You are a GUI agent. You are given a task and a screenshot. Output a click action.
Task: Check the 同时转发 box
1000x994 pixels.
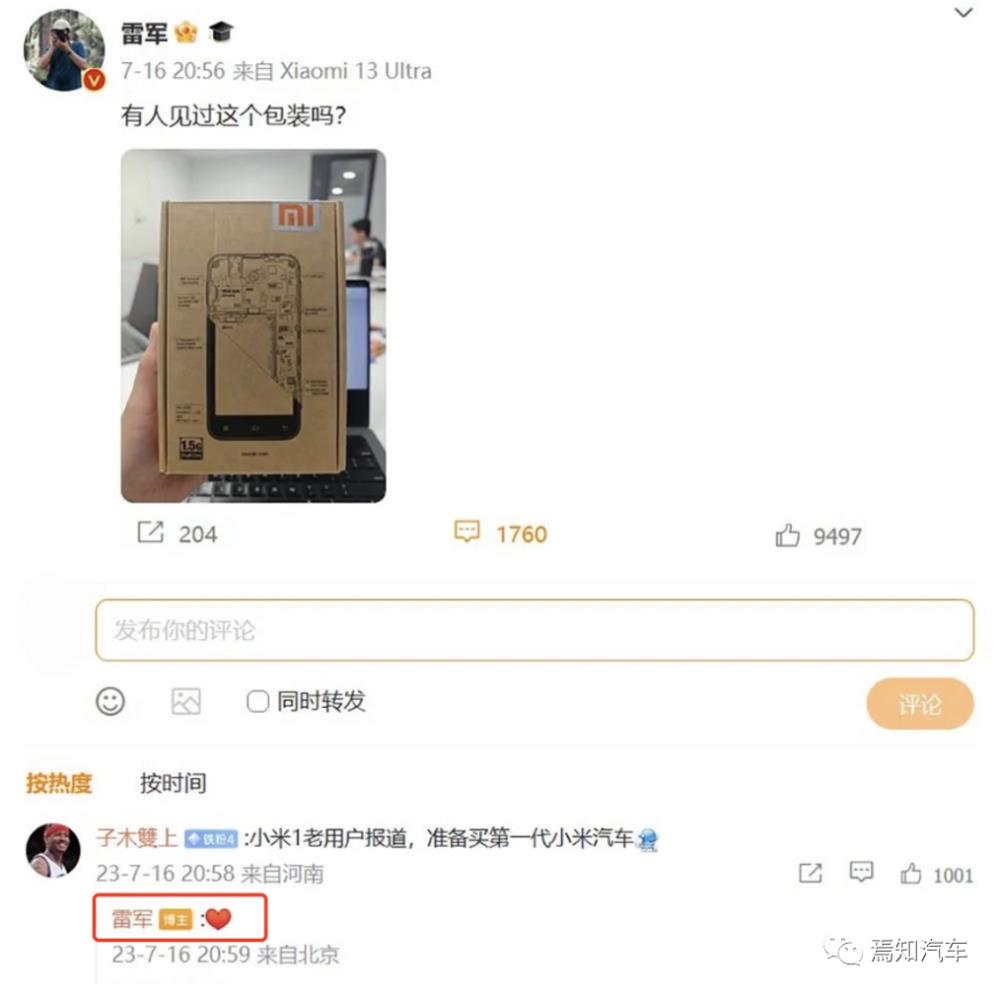pos(257,701)
